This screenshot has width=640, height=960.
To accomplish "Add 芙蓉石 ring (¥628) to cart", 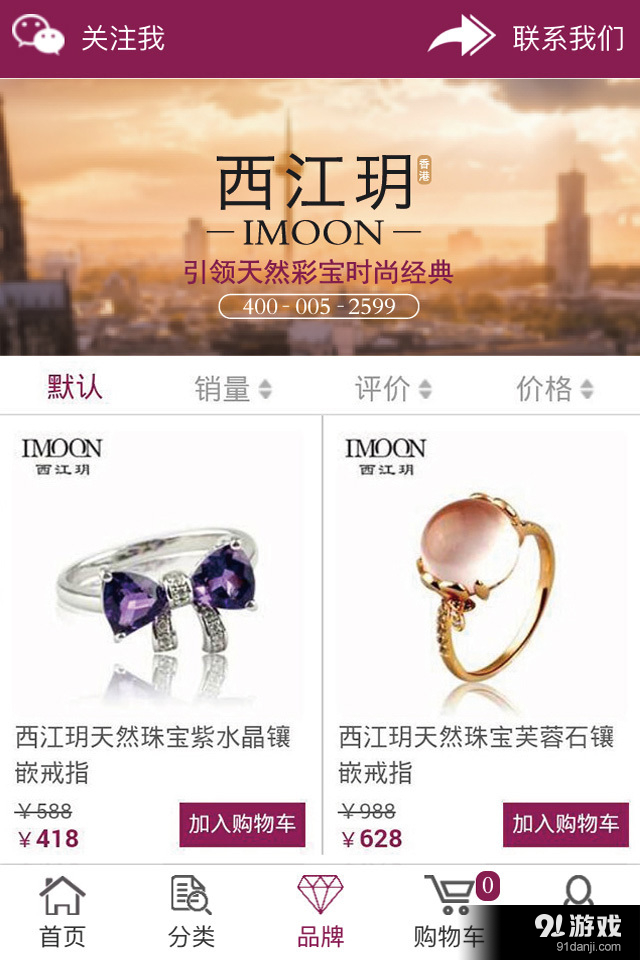I will [565, 824].
